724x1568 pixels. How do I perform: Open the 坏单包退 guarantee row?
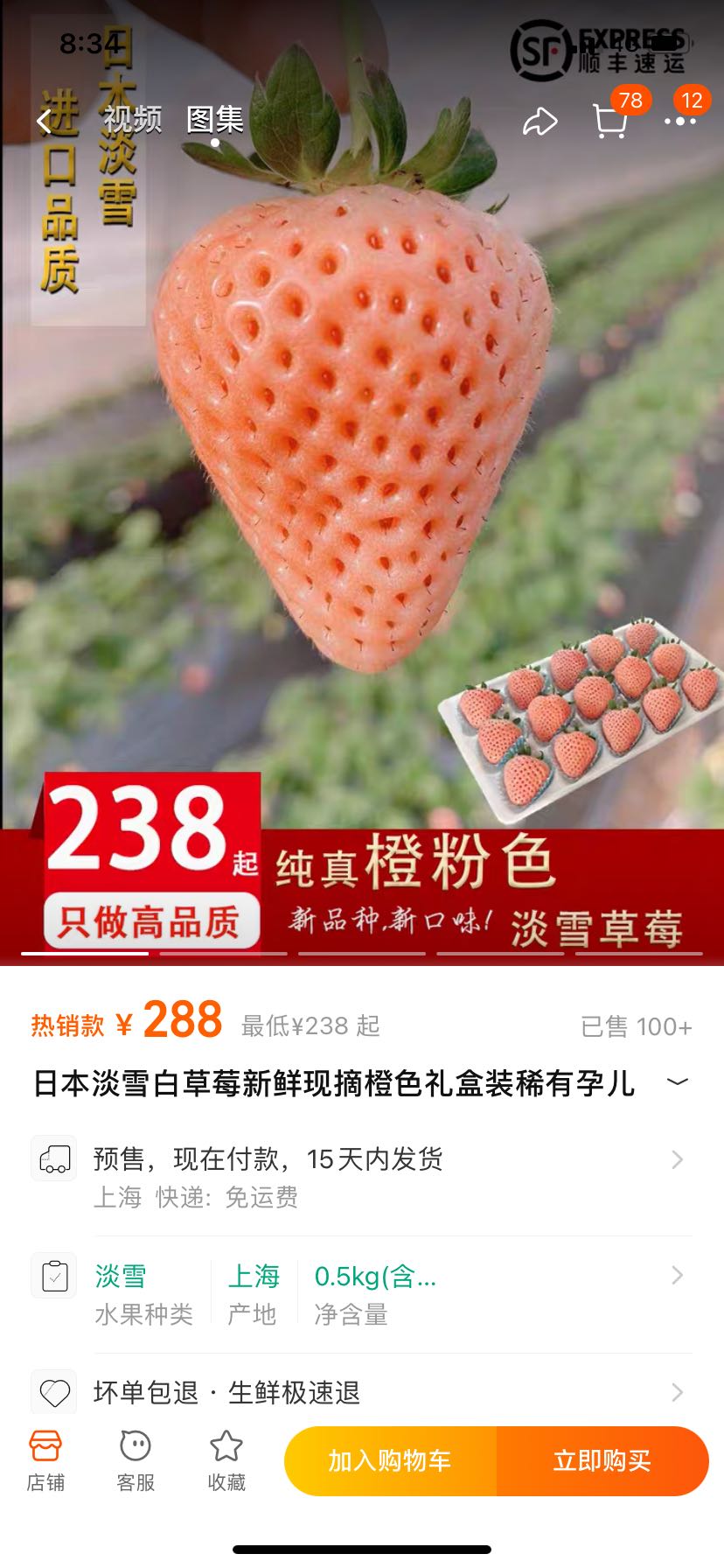pos(362,1391)
